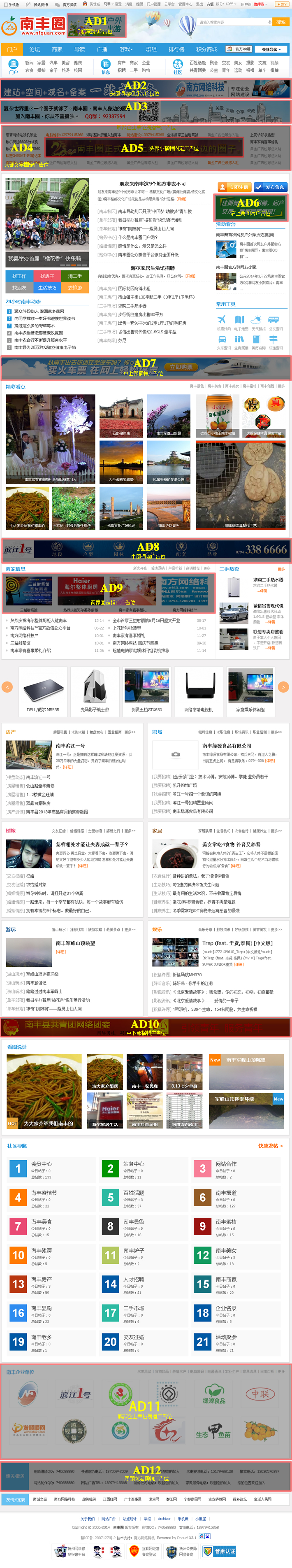Screen dimensions: 292x1568
Task: Tap the 发布信息 post button
Action: tap(270, 187)
